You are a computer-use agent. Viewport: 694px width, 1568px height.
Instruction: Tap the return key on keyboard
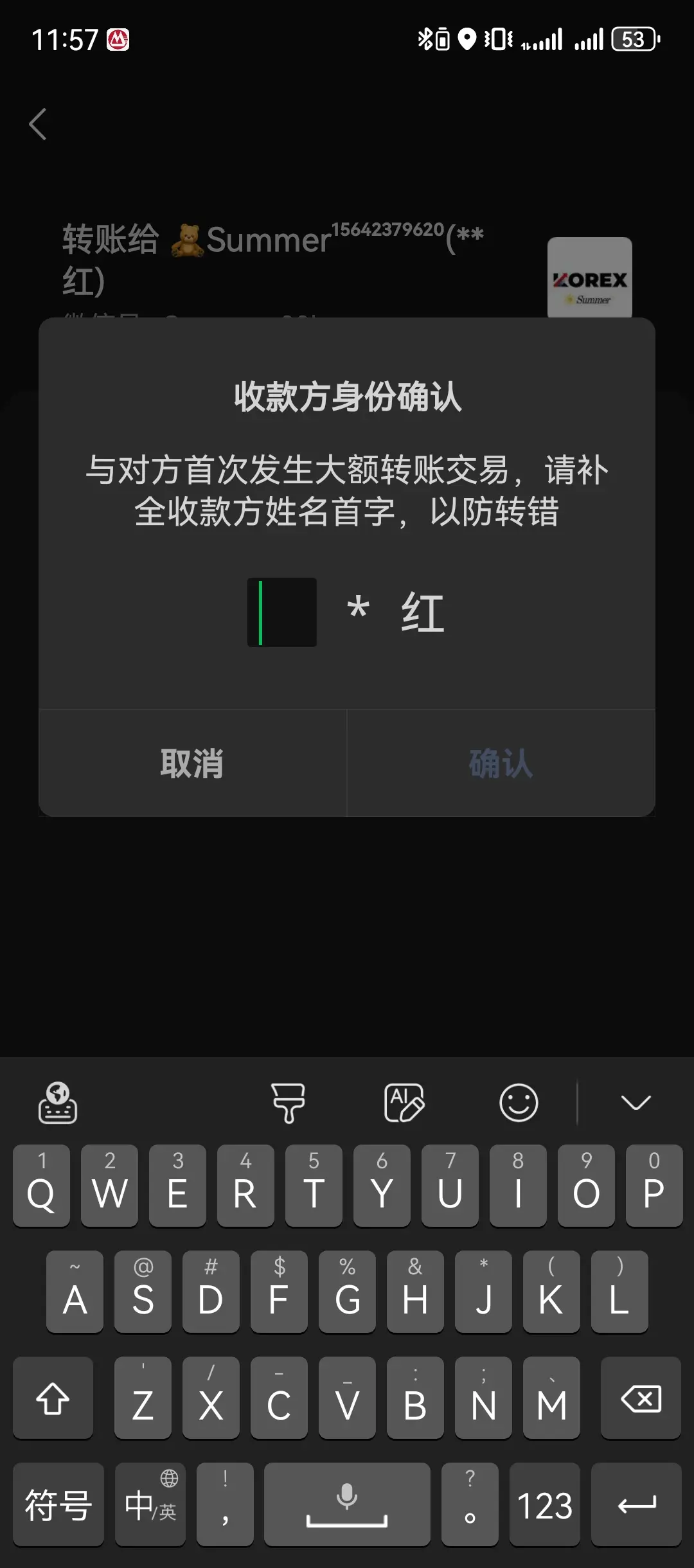coord(636,1504)
